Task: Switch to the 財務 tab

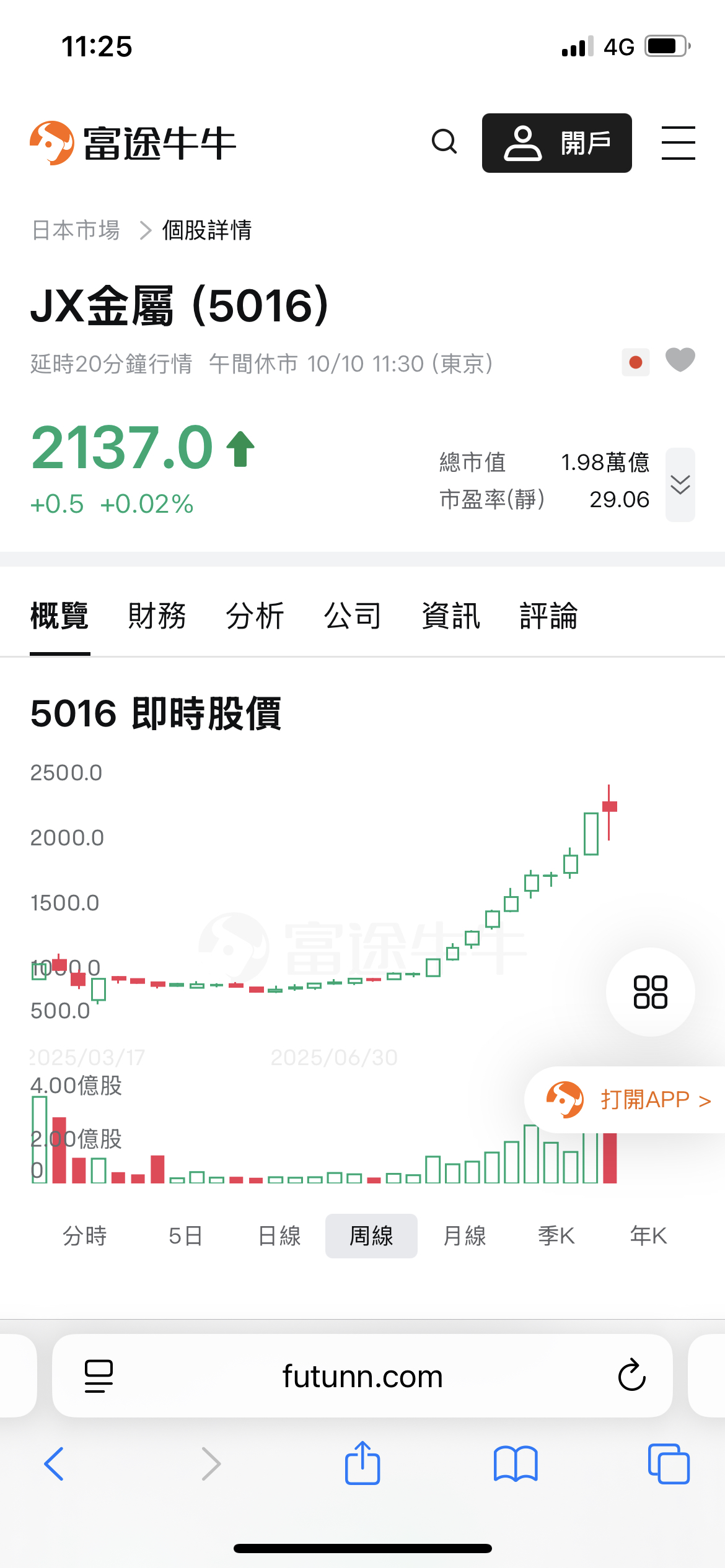Action: pyautogui.click(x=157, y=616)
